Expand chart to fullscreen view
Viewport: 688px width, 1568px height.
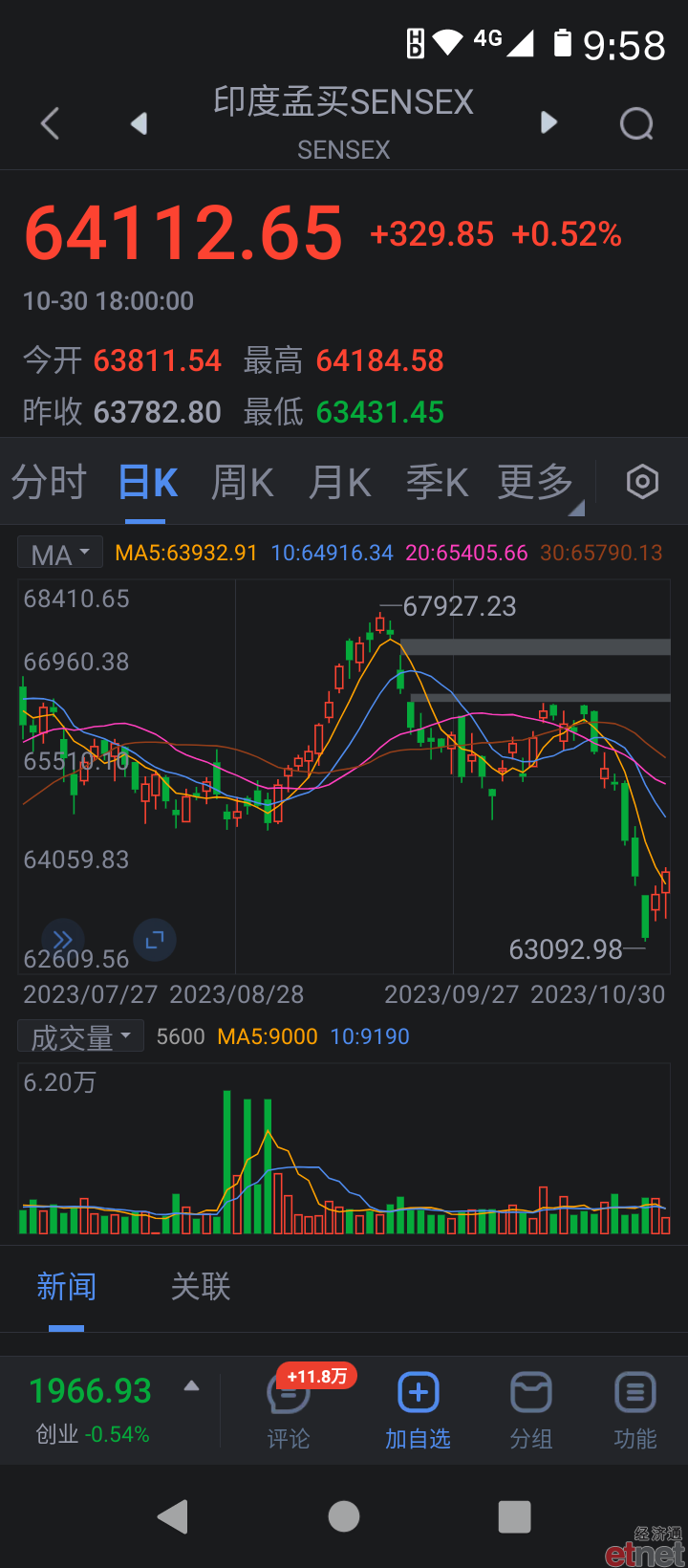[x=155, y=940]
